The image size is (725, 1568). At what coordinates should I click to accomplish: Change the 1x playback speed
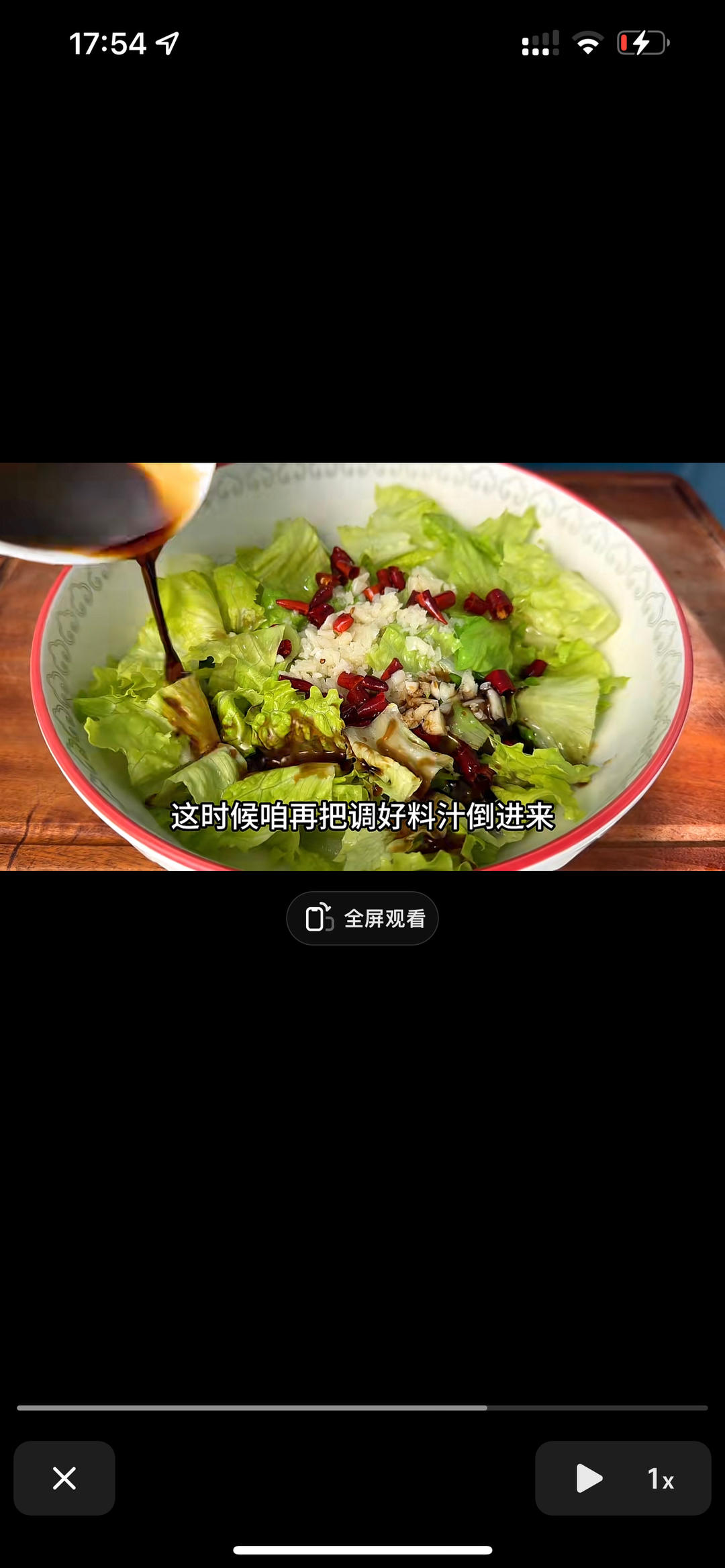coord(661,1479)
